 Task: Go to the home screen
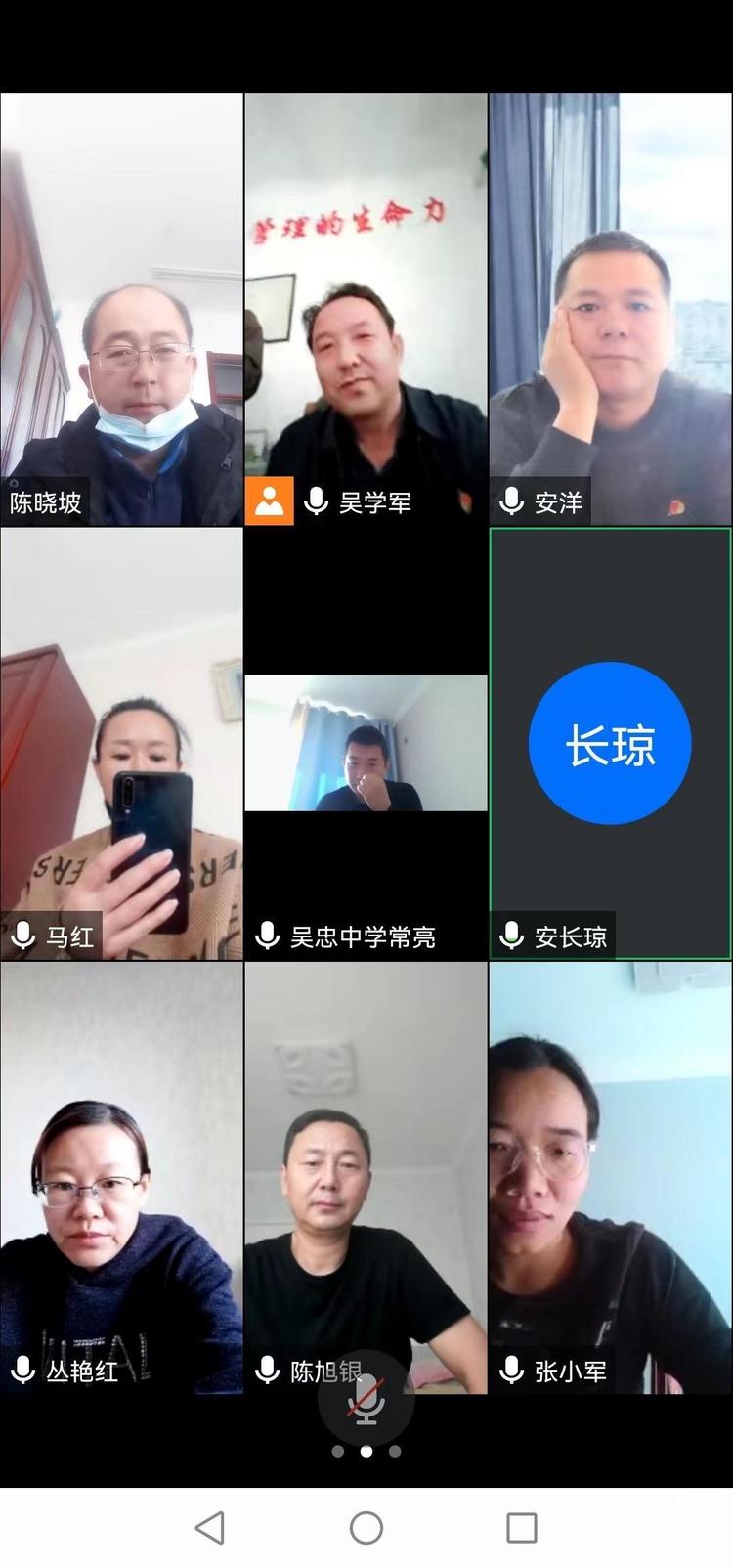pos(366,1528)
